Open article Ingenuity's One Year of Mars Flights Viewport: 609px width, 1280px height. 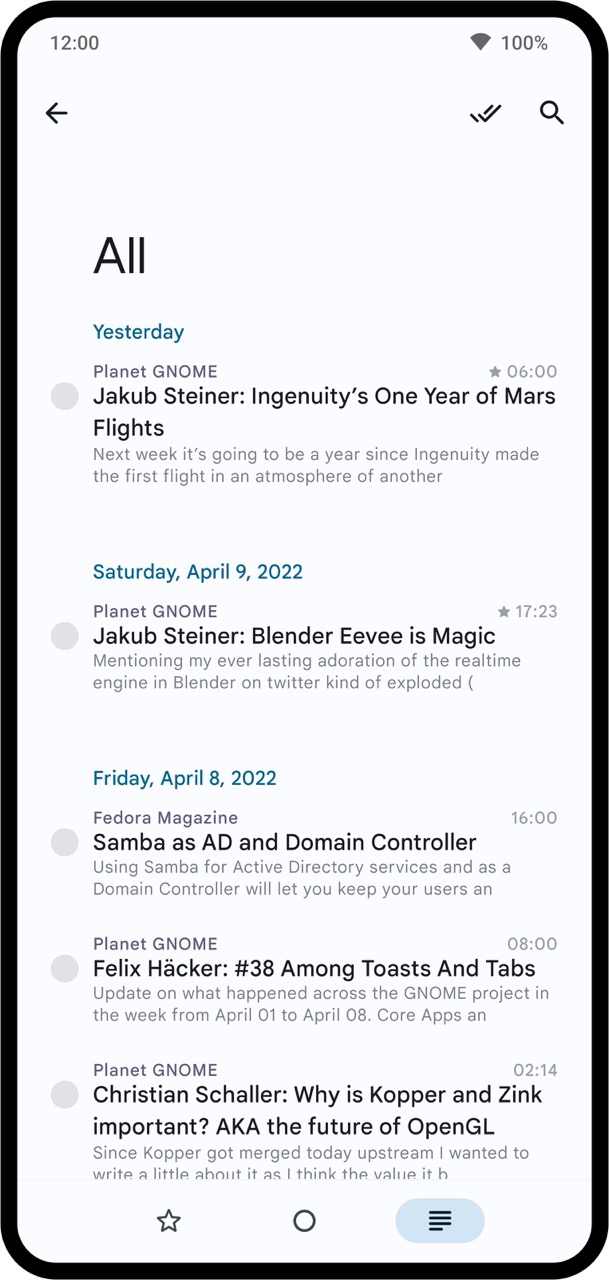[x=323, y=412]
